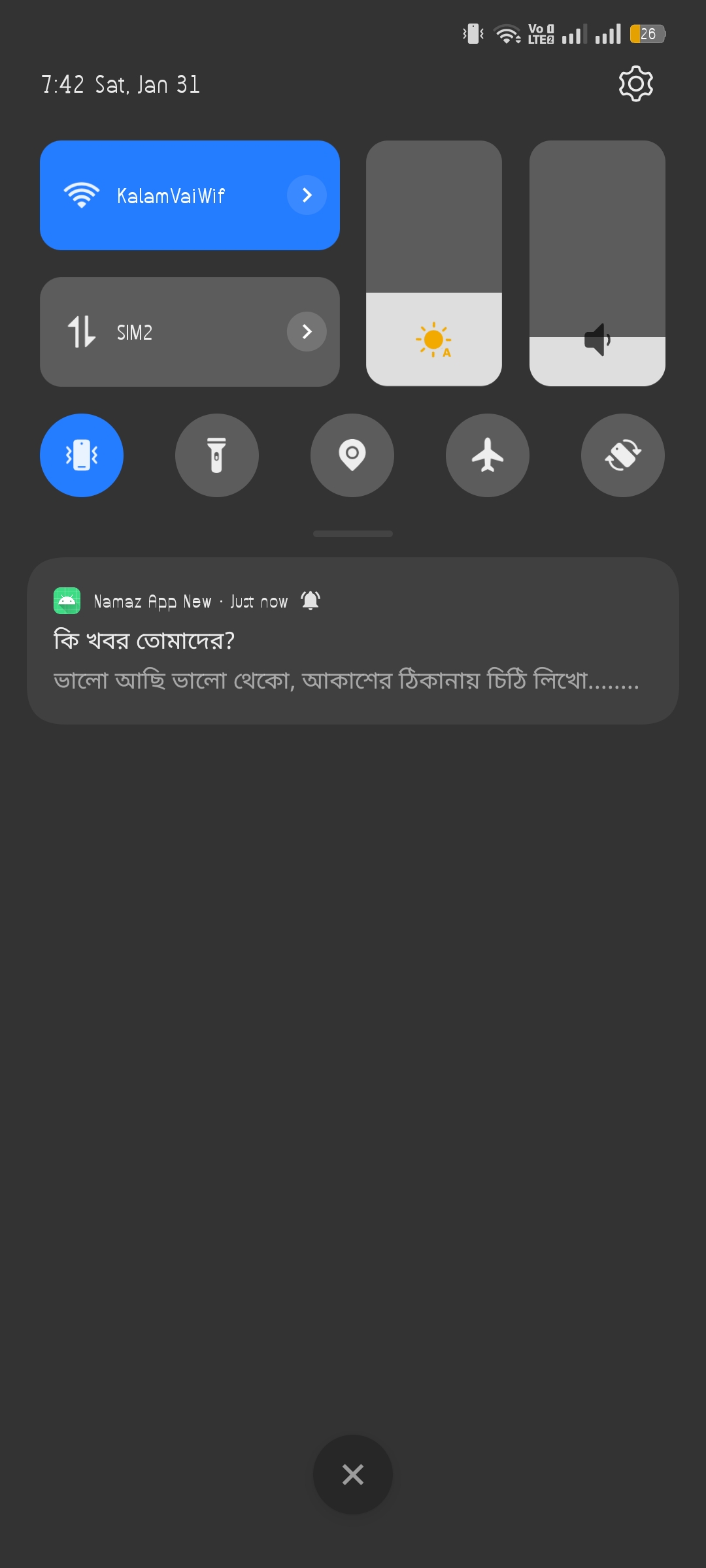Screen dimensions: 706x1568
Task: Expand Wi-Fi network options arrow
Action: (x=307, y=195)
